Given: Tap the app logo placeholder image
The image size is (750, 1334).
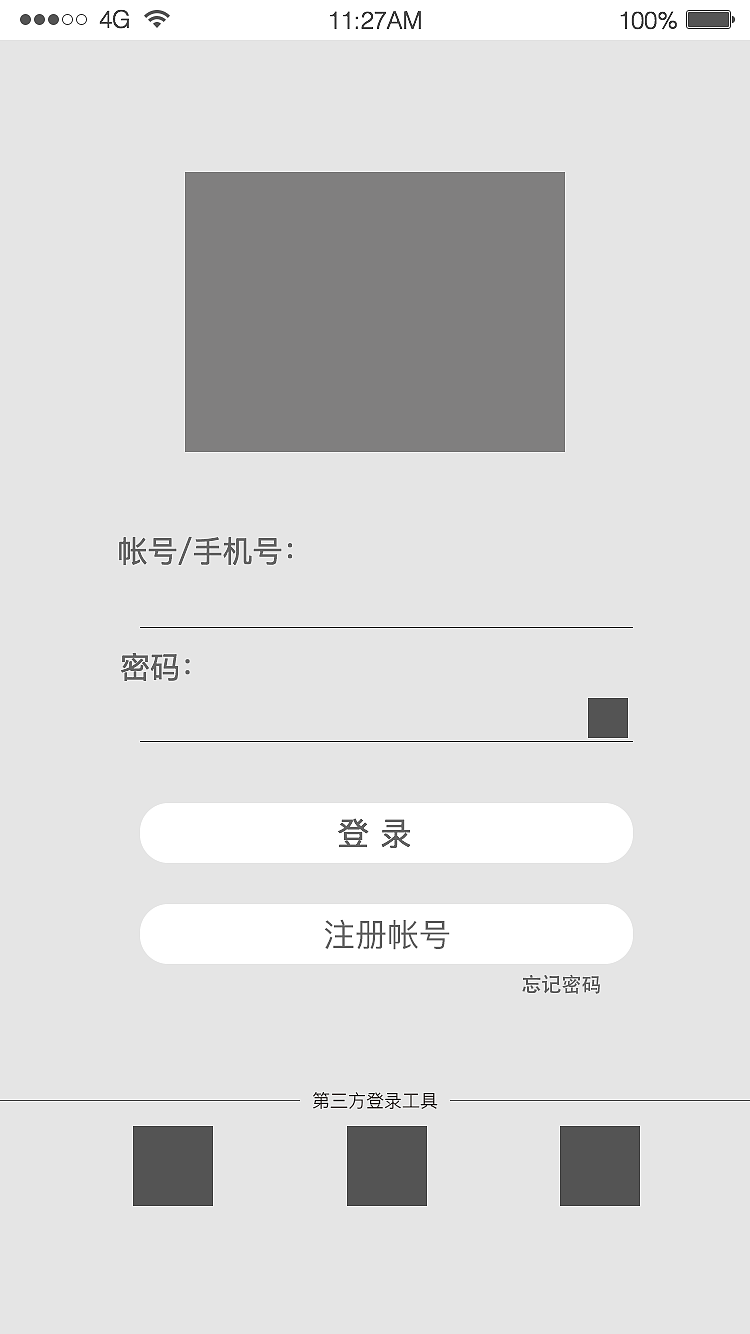Looking at the screenshot, I should pos(375,310).
